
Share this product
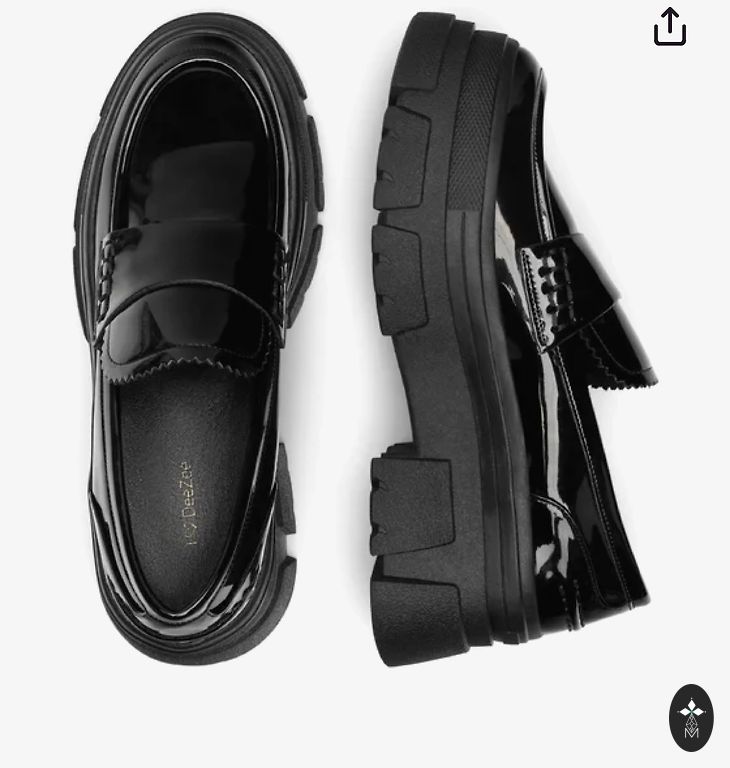[x=670, y=27]
